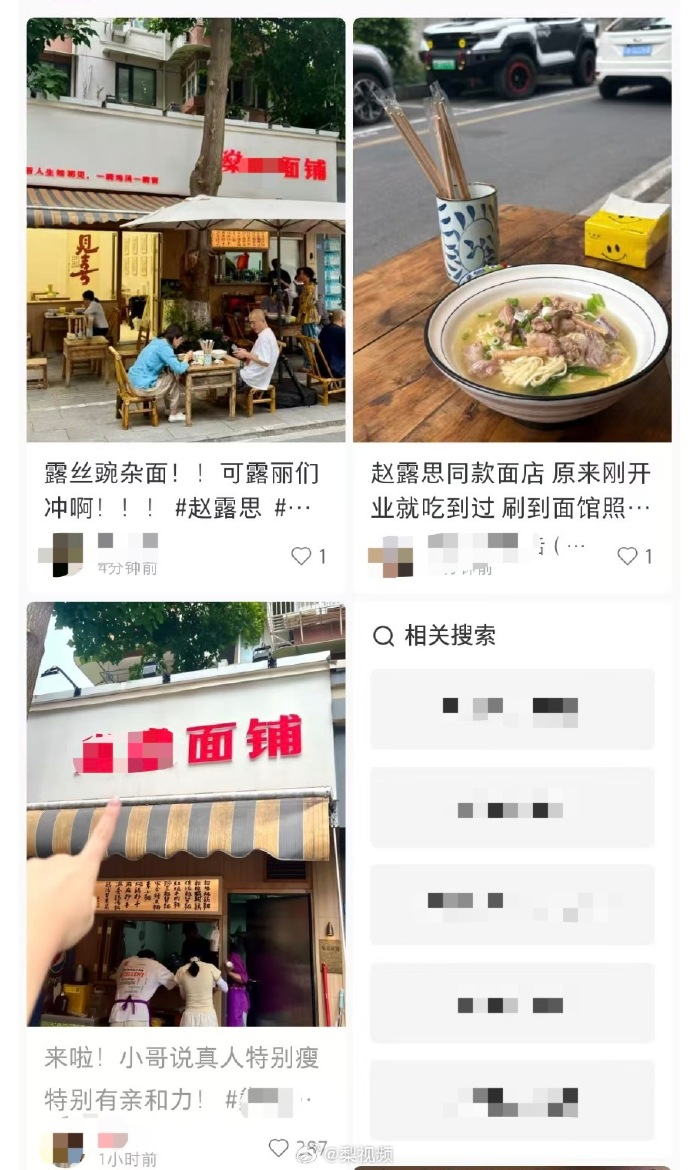Like the 露丝豌杂面 post
Image resolution: width=690 pixels, height=1170 pixels.
pos(301,556)
